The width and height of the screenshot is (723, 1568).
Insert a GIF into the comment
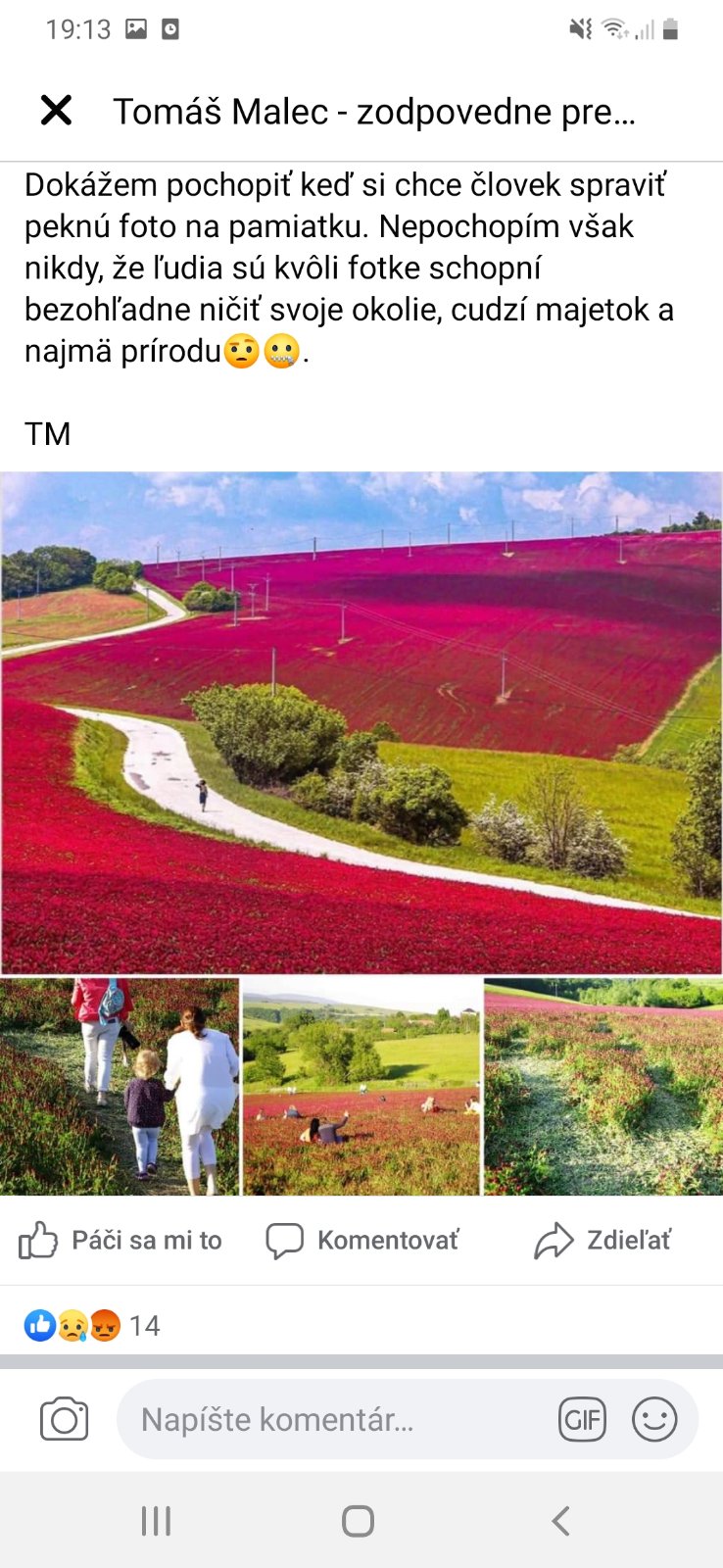click(x=582, y=1419)
